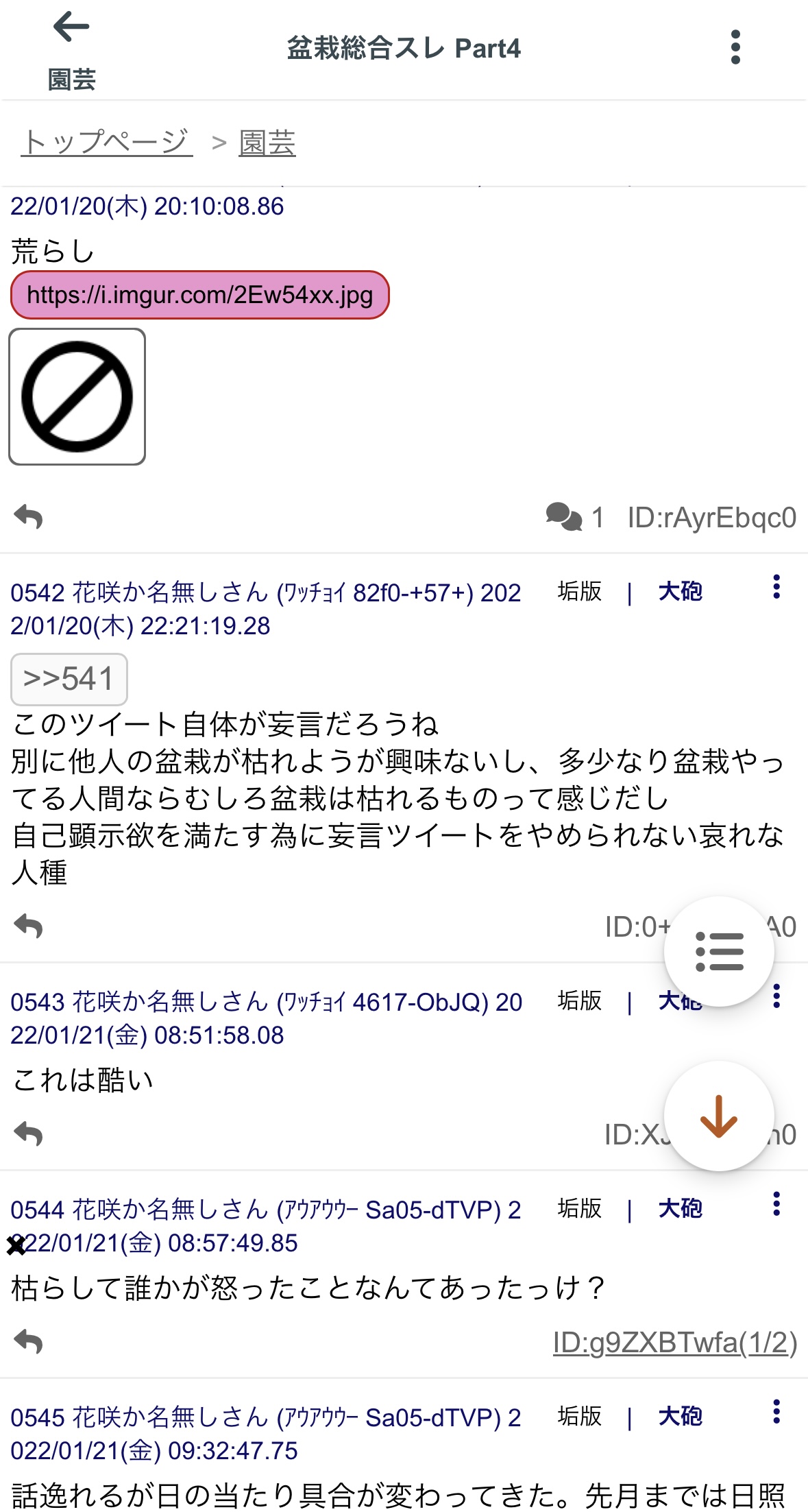Open the floating list menu button

pyautogui.click(x=719, y=951)
